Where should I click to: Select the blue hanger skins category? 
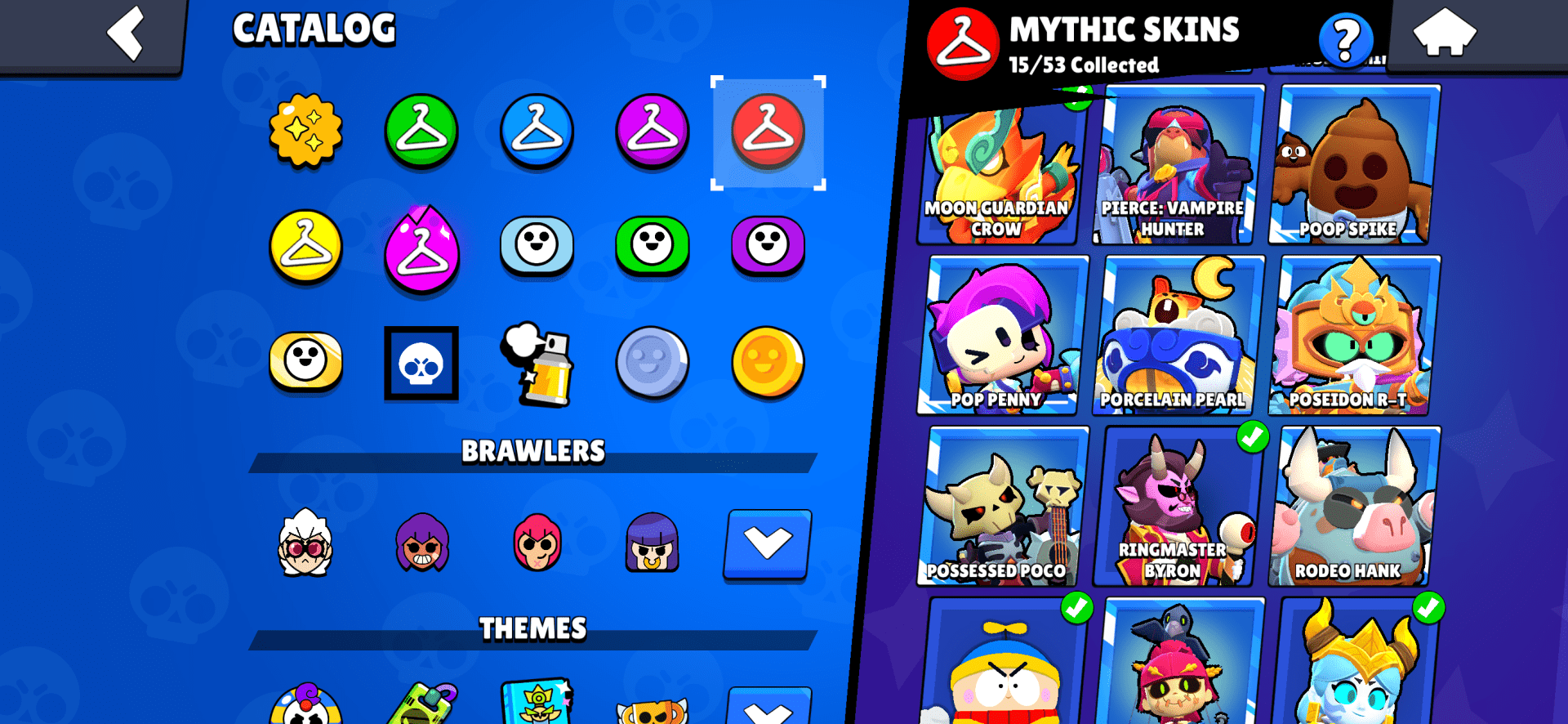tap(537, 131)
